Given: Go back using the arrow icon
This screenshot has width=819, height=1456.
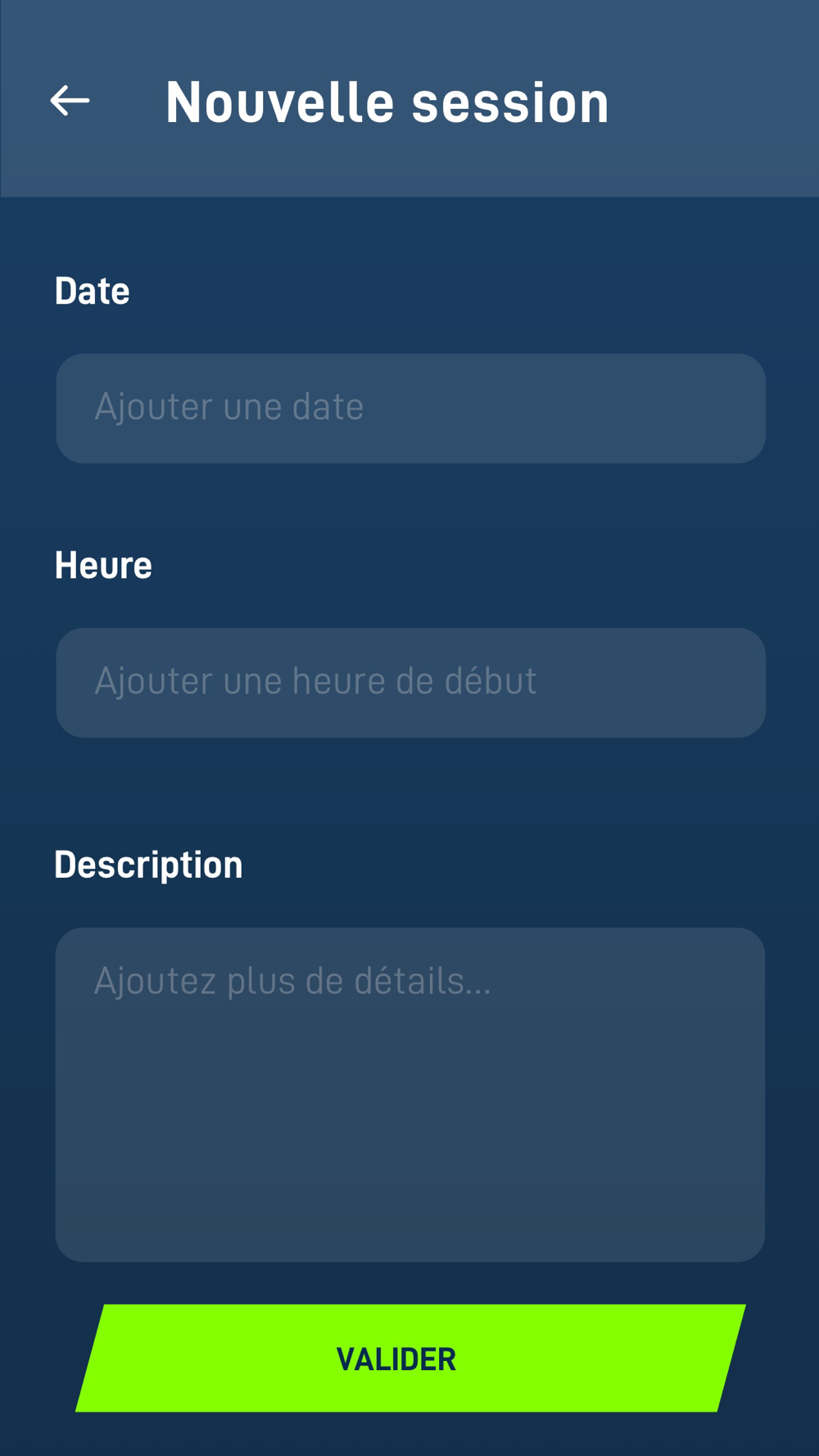Looking at the screenshot, I should tap(70, 101).
